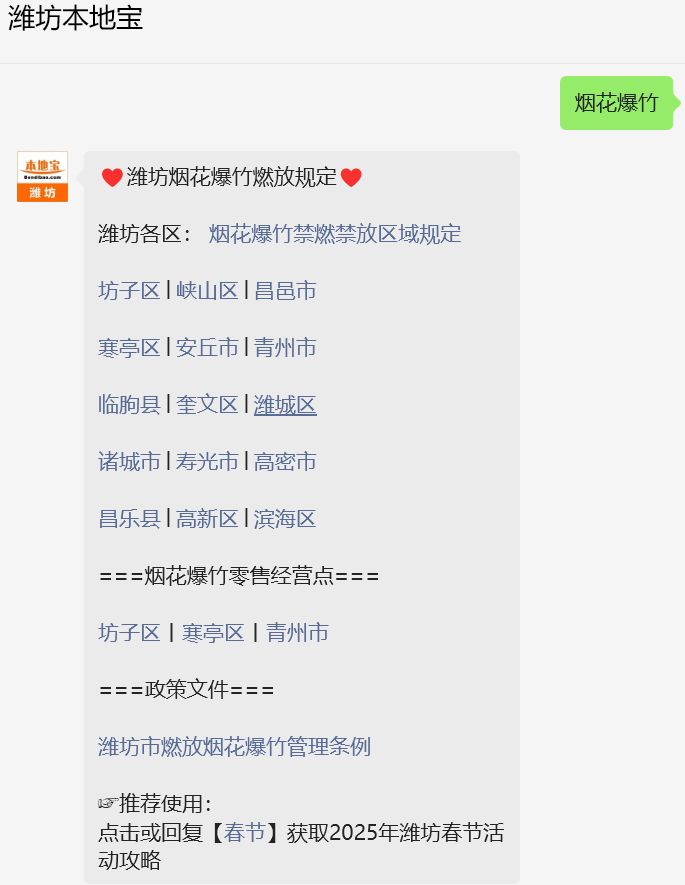685x885 pixels.
Task: Open the 奎文区 link
Action: (x=207, y=405)
